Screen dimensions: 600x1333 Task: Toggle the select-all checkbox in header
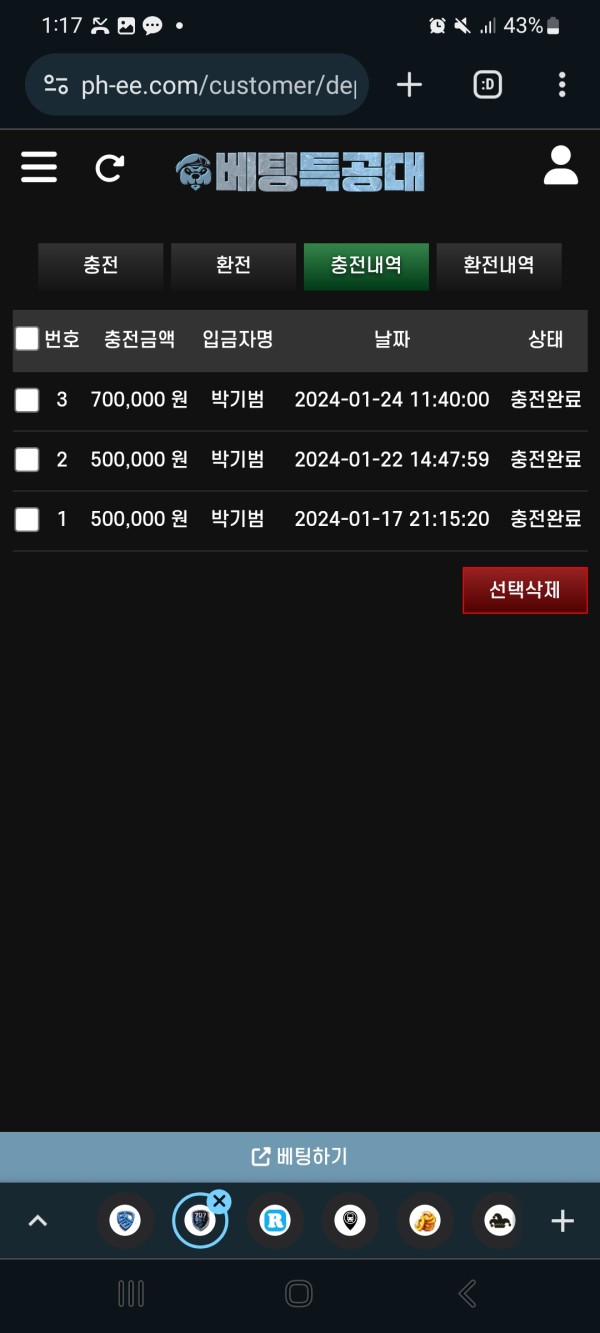coord(27,339)
